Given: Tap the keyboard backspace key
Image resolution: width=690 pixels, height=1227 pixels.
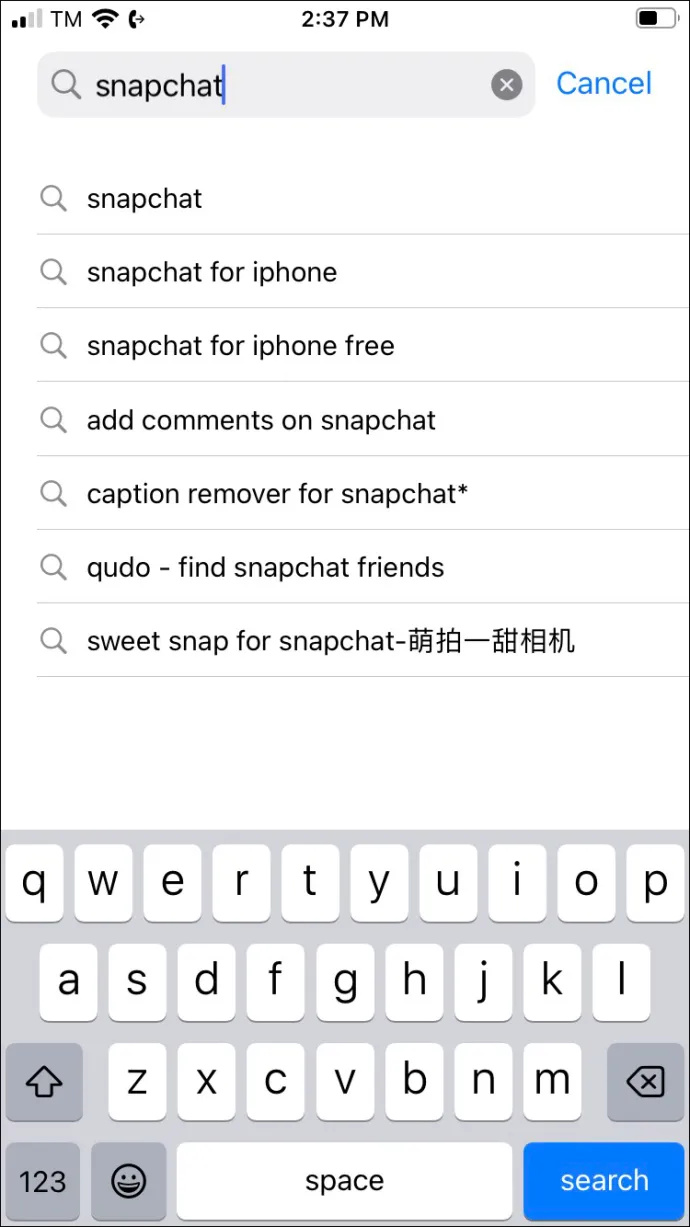Looking at the screenshot, I should pos(644,1082).
